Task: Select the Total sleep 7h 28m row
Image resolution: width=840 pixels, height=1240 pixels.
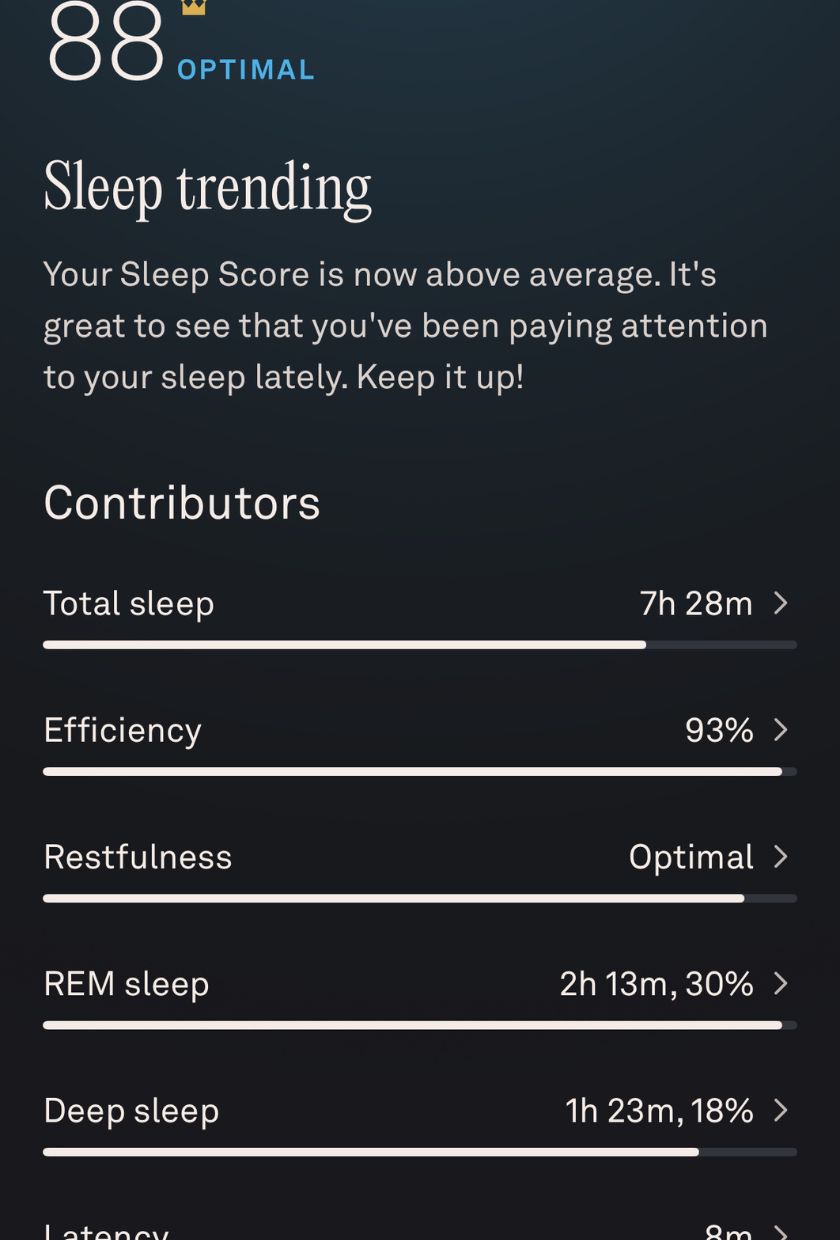Action: click(400, 604)
